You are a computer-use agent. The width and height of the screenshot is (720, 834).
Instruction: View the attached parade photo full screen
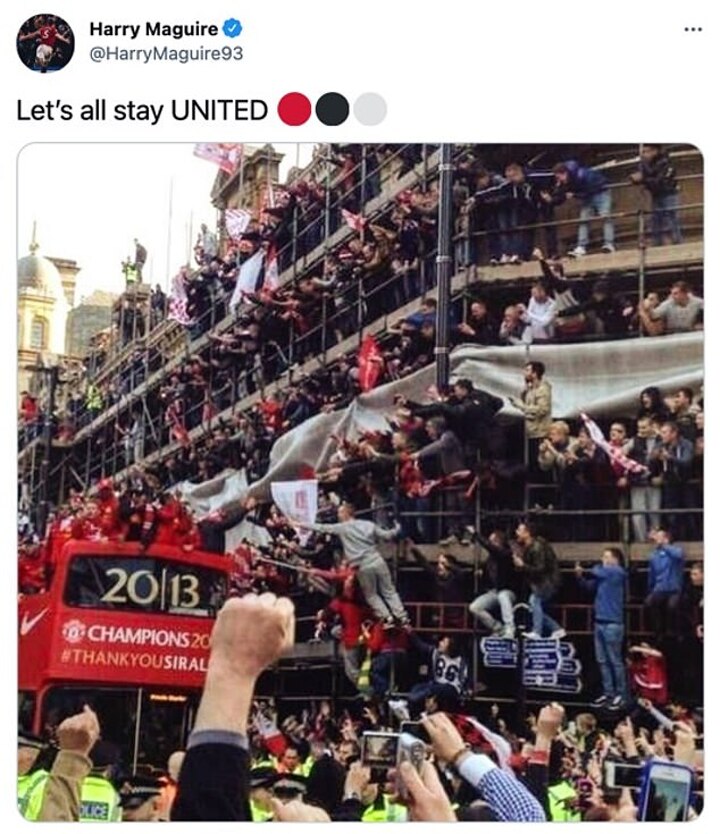click(x=360, y=480)
